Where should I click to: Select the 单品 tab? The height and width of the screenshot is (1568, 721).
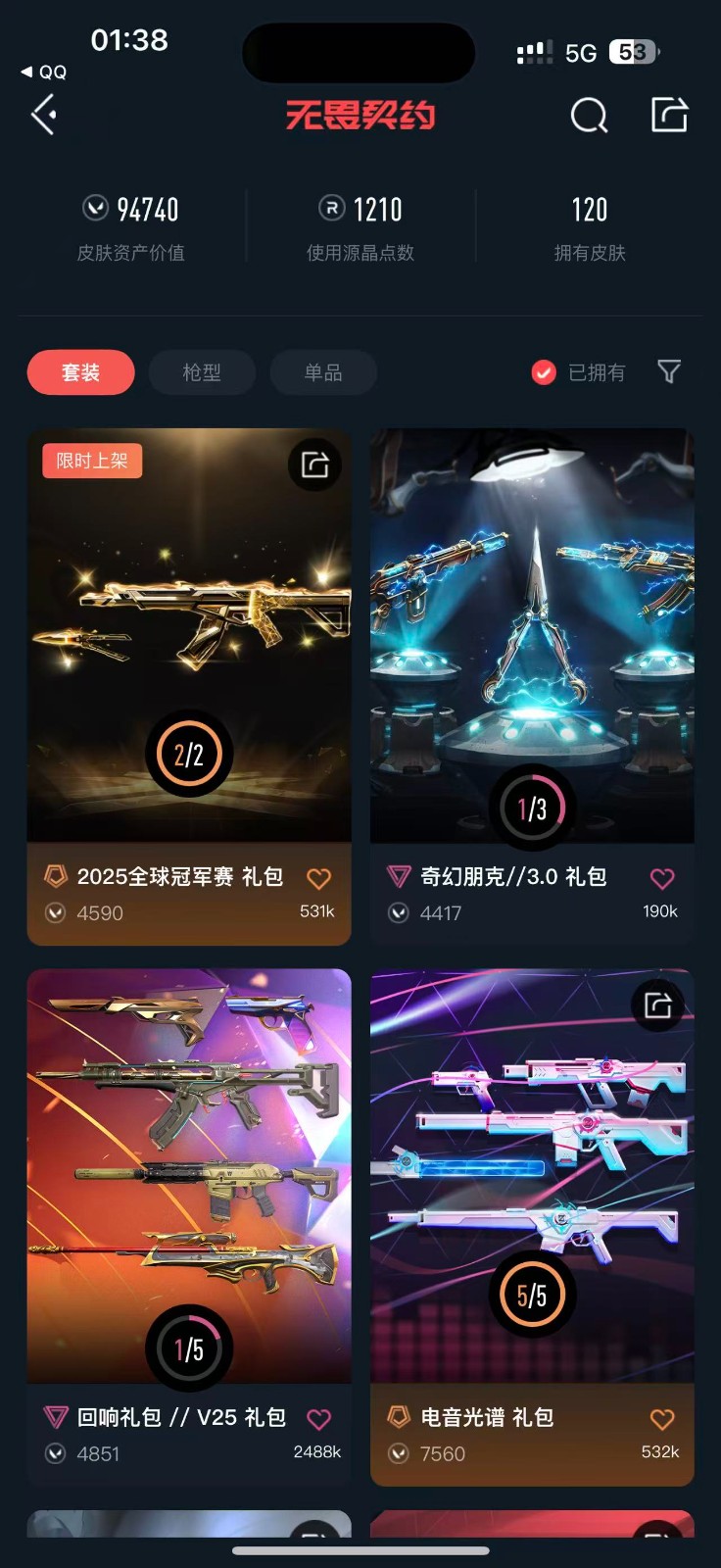pyautogui.click(x=323, y=372)
